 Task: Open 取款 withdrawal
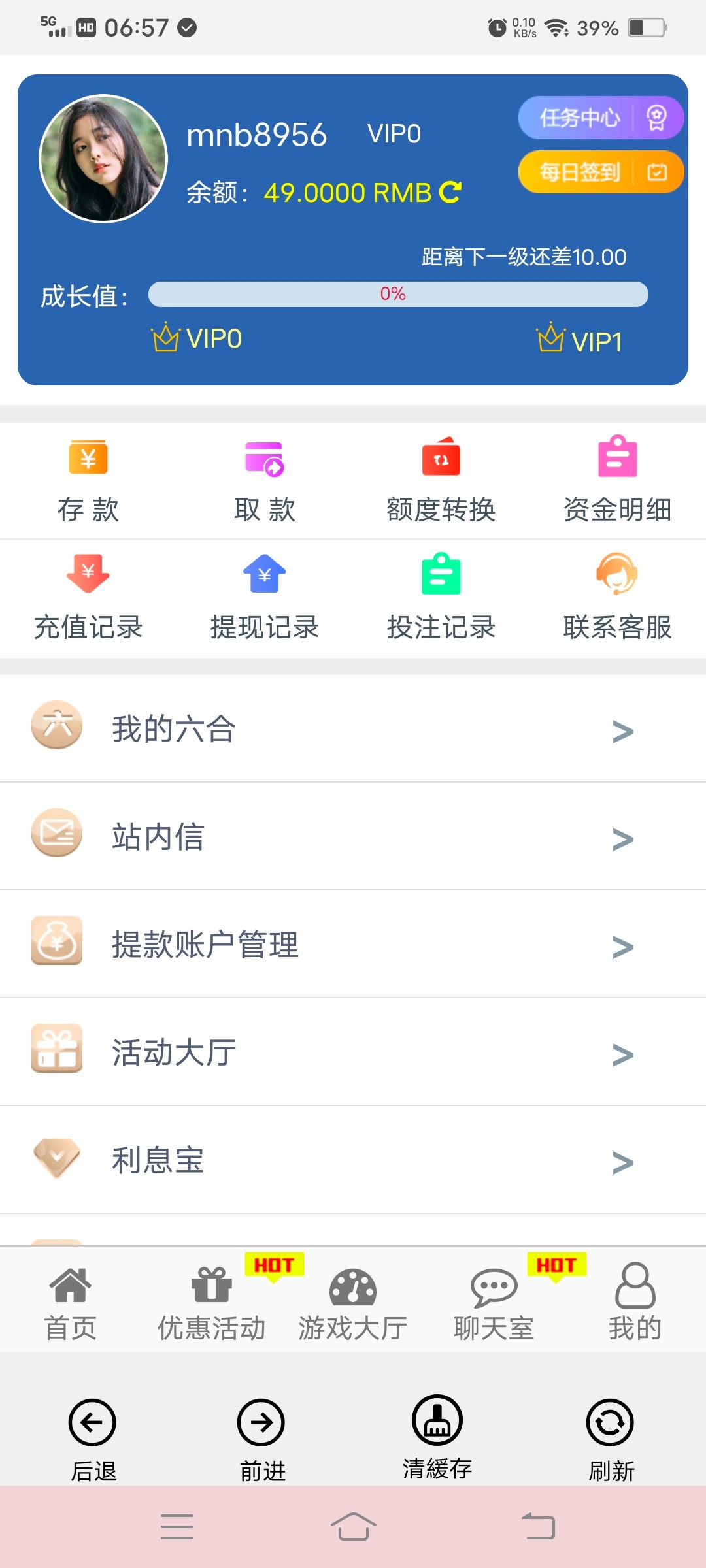265,482
